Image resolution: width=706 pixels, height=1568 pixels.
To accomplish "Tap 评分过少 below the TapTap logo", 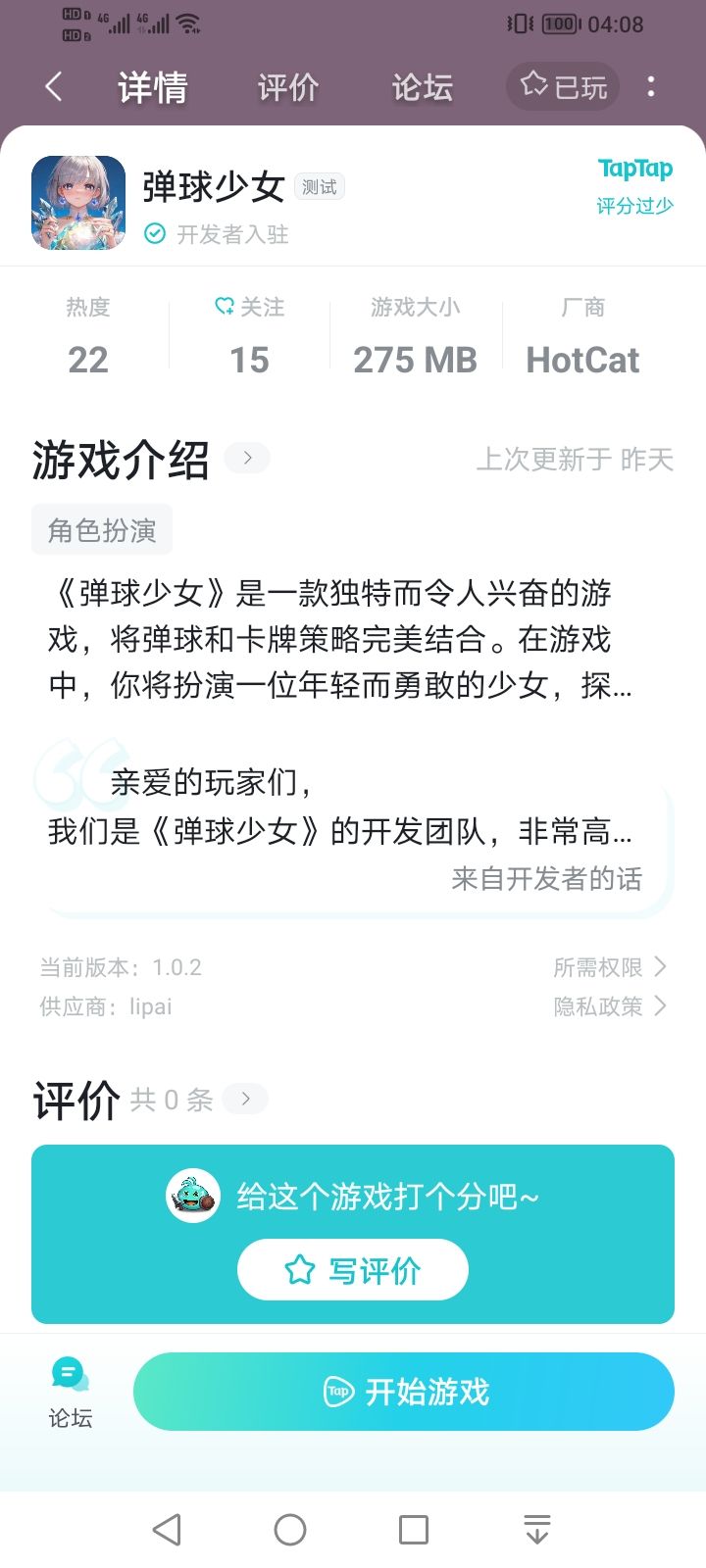I will tap(633, 207).
